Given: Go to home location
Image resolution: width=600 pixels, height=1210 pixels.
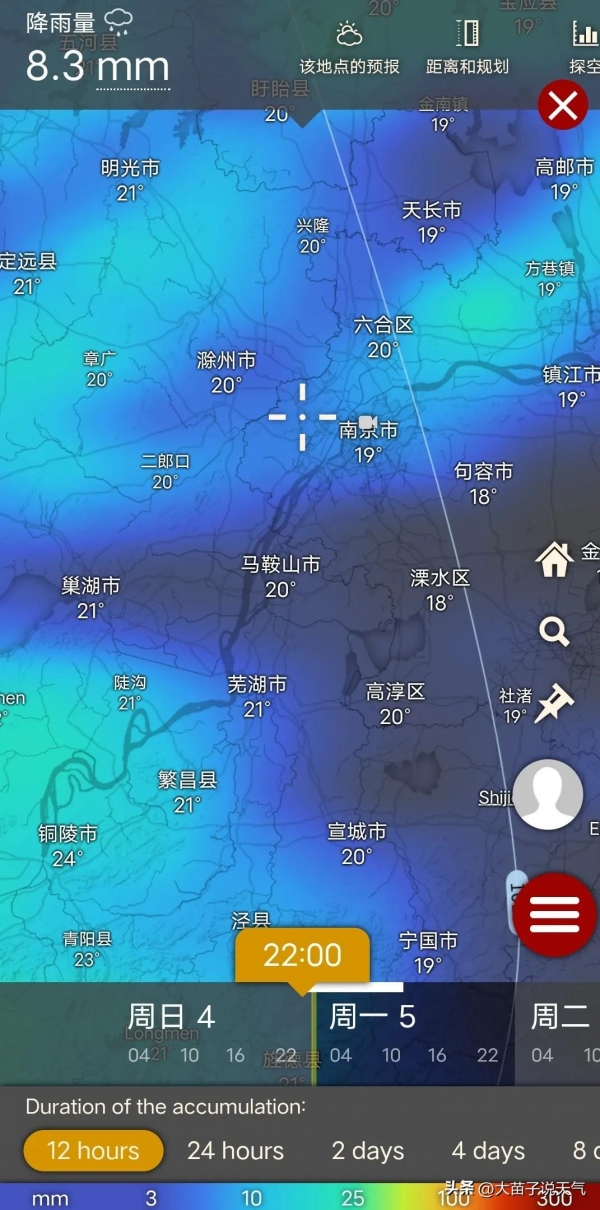Looking at the screenshot, I should (x=555, y=559).
